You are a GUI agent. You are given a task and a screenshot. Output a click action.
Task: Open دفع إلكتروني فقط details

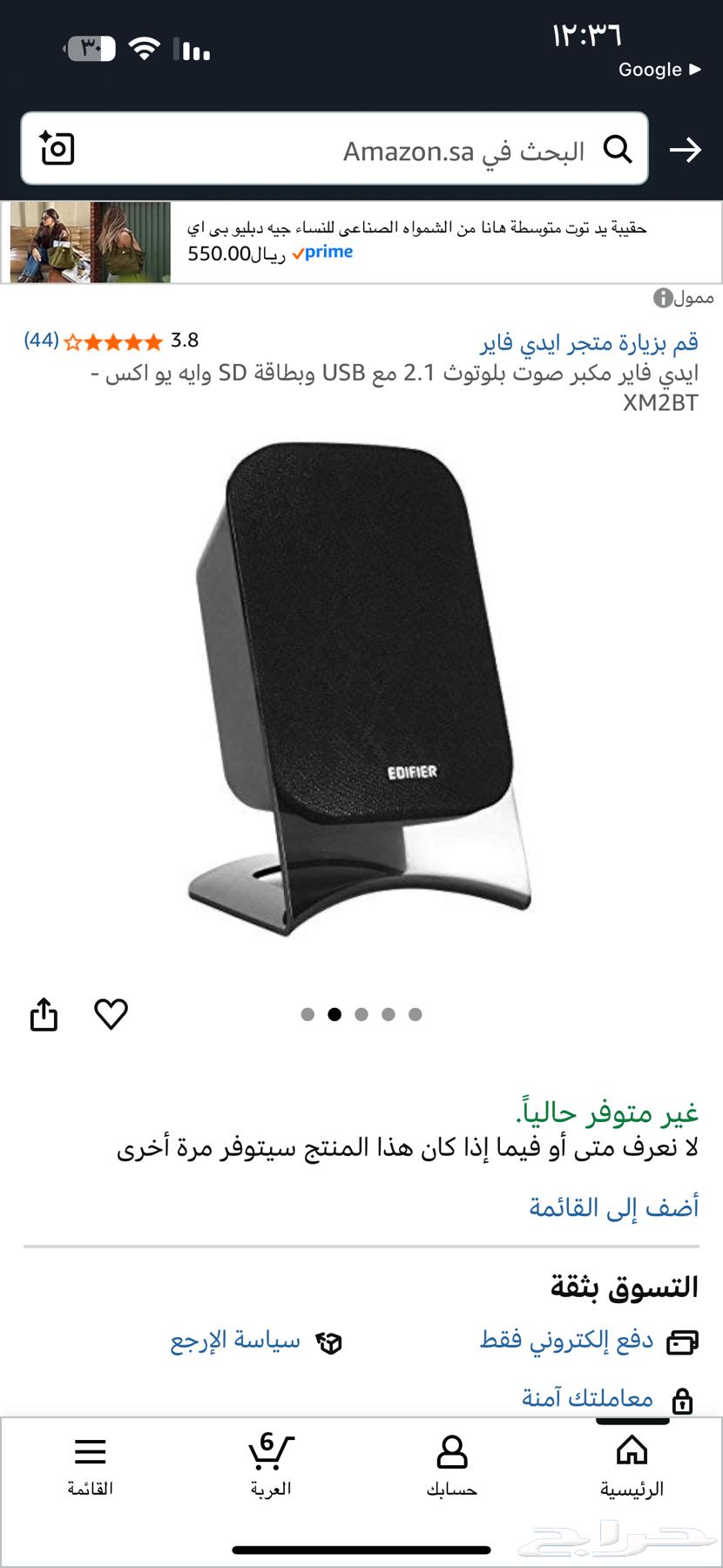[566, 1340]
